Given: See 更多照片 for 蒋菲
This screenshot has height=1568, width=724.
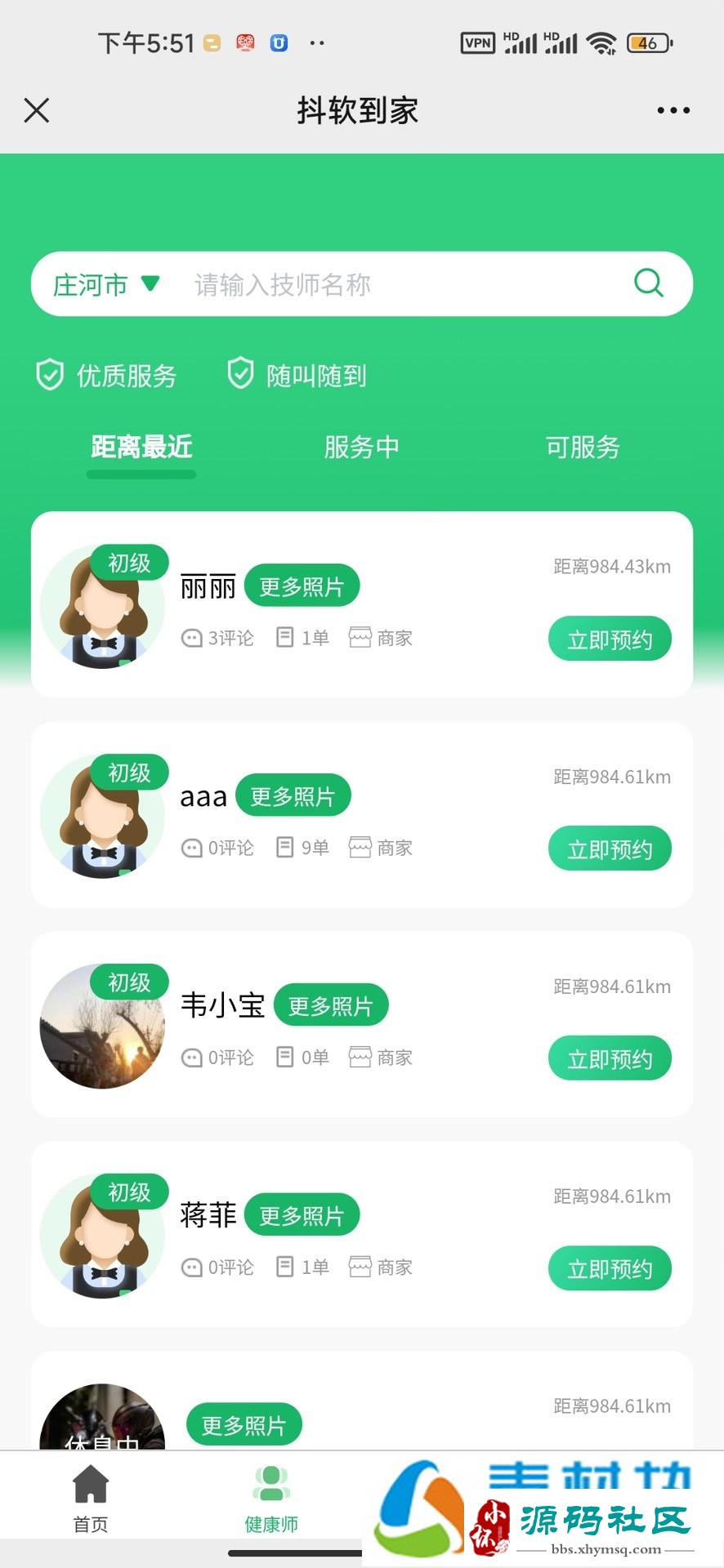Looking at the screenshot, I should pyautogui.click(x=302, y=1215).
